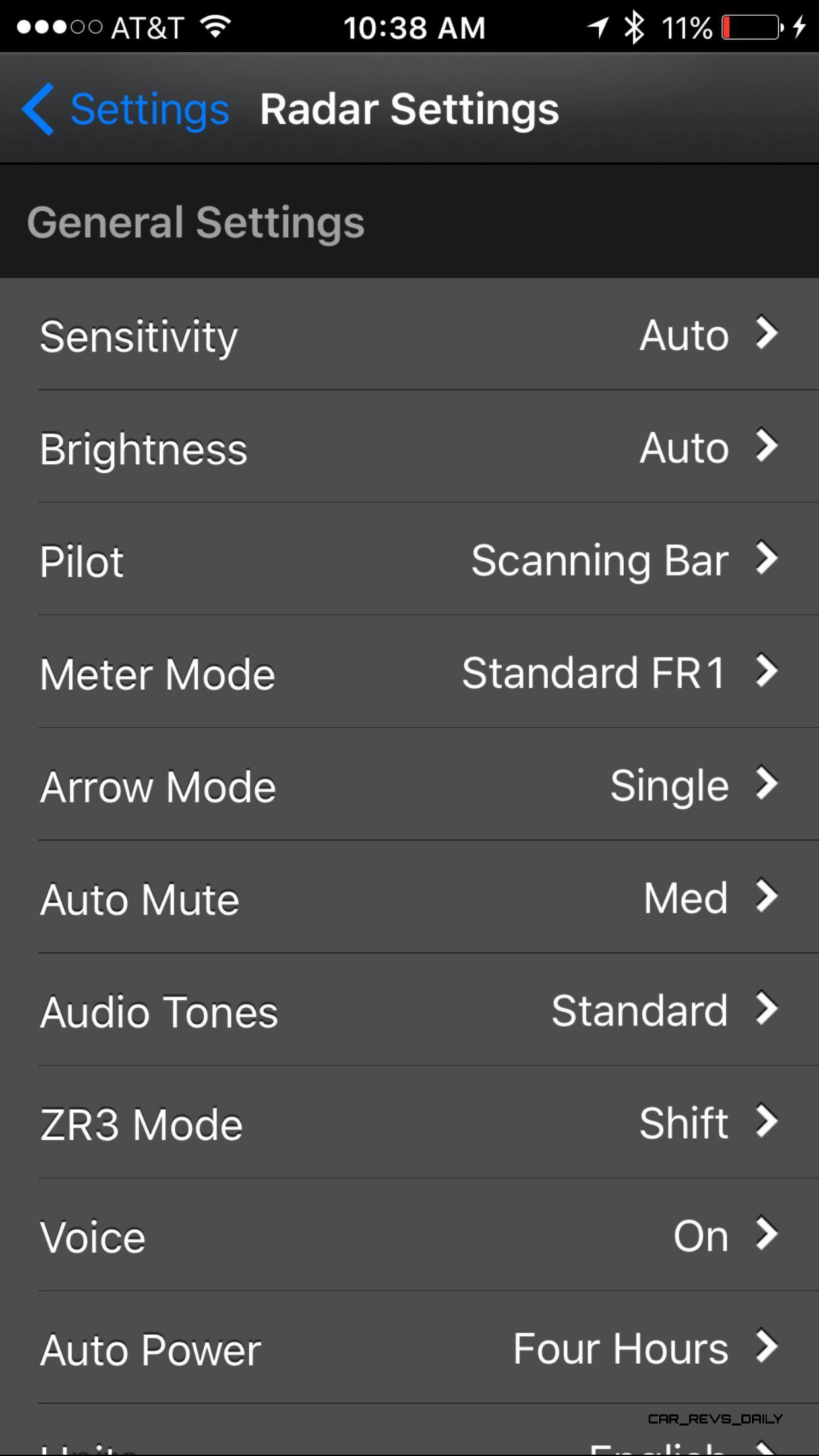Open Arrow Mode options

tap(409, 785)
